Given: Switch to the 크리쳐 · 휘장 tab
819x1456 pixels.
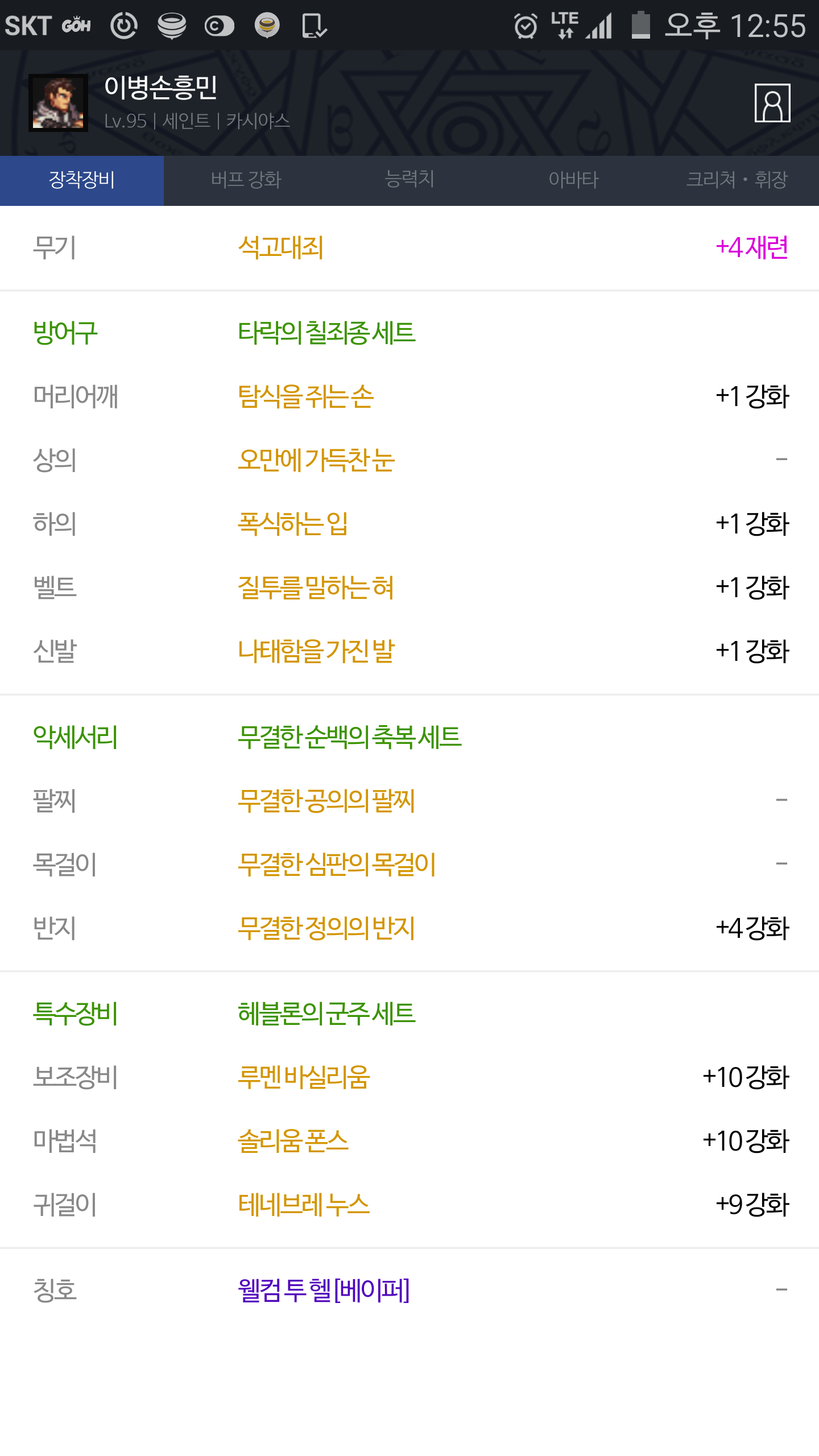Looking at the screenshot, I should tap(737, 180).
